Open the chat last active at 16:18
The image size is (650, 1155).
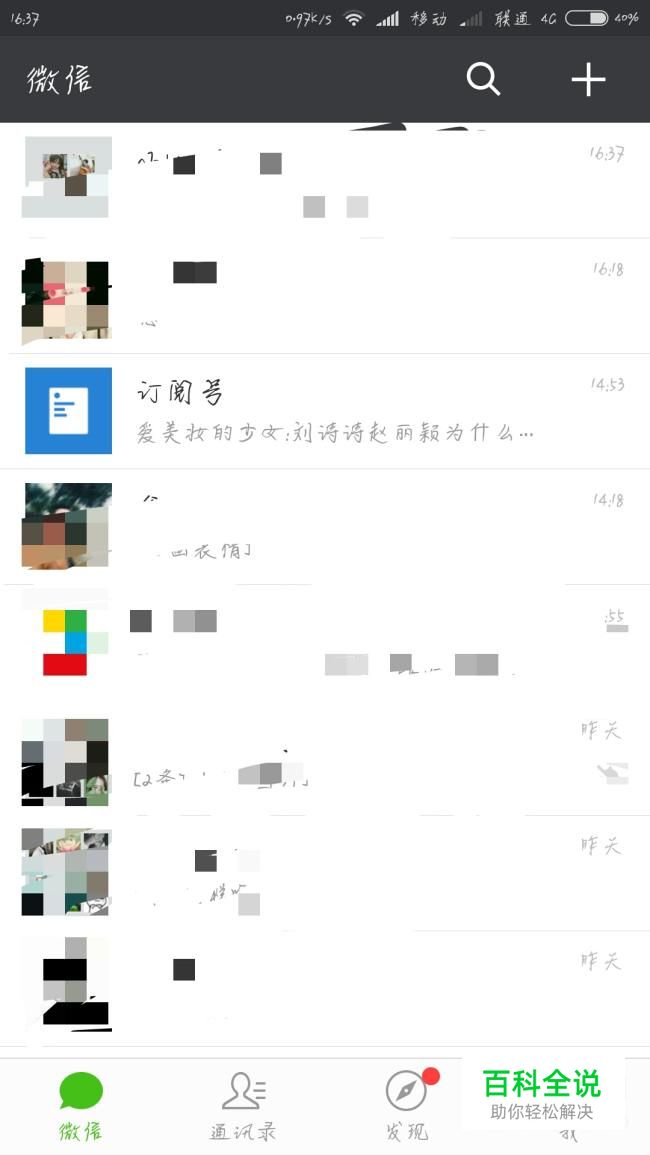point(325,296)
